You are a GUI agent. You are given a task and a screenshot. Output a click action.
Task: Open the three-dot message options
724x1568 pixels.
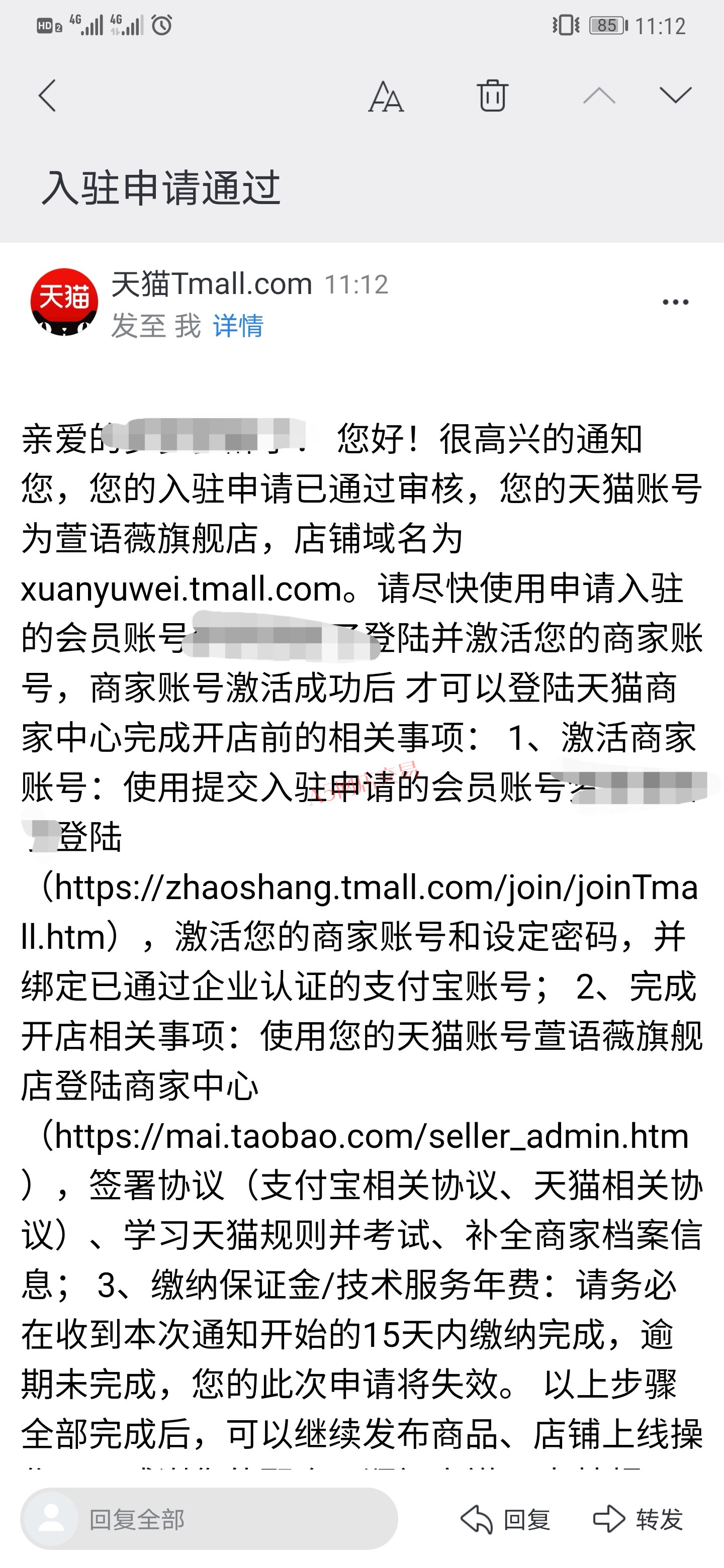[x=675, y=302]
